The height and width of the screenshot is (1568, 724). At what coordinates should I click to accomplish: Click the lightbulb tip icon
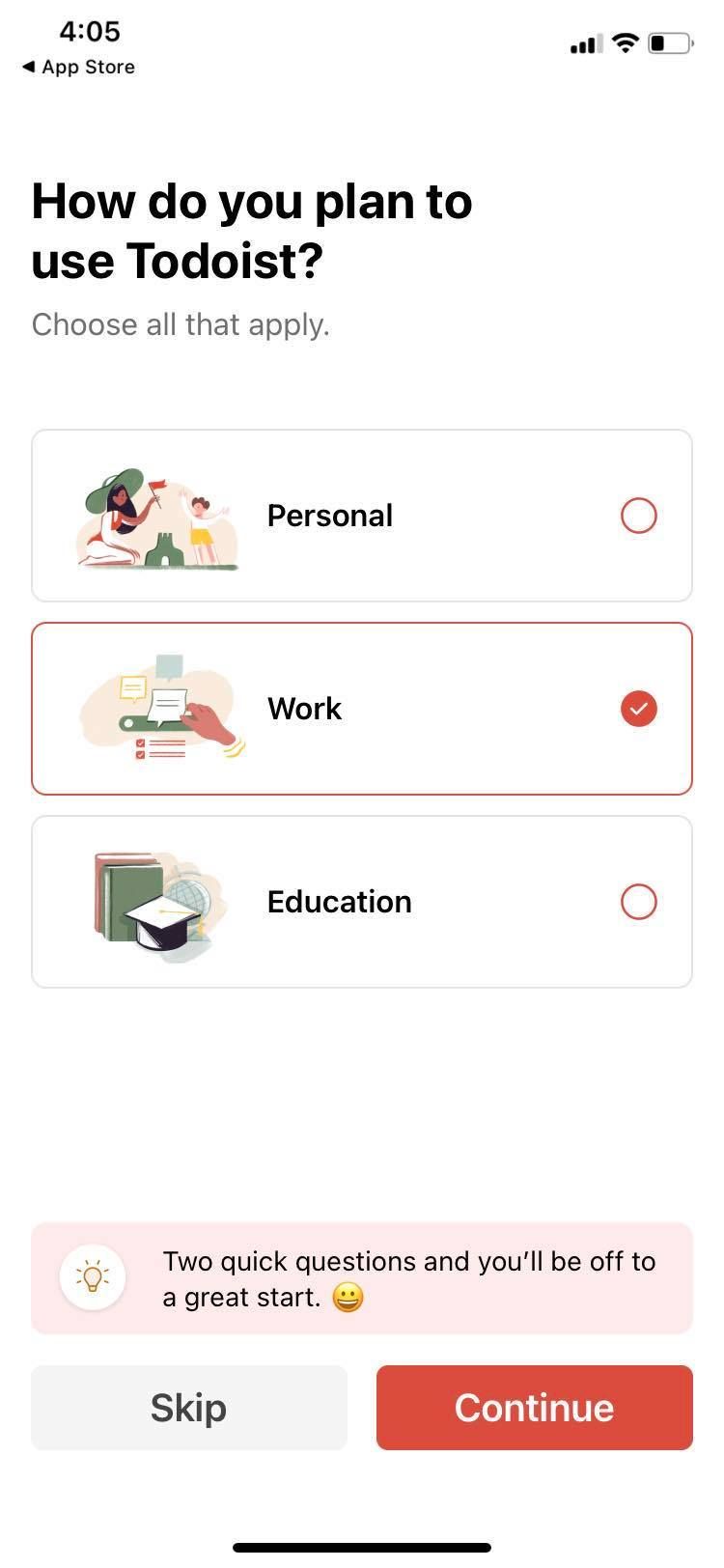coord(93,1276)
